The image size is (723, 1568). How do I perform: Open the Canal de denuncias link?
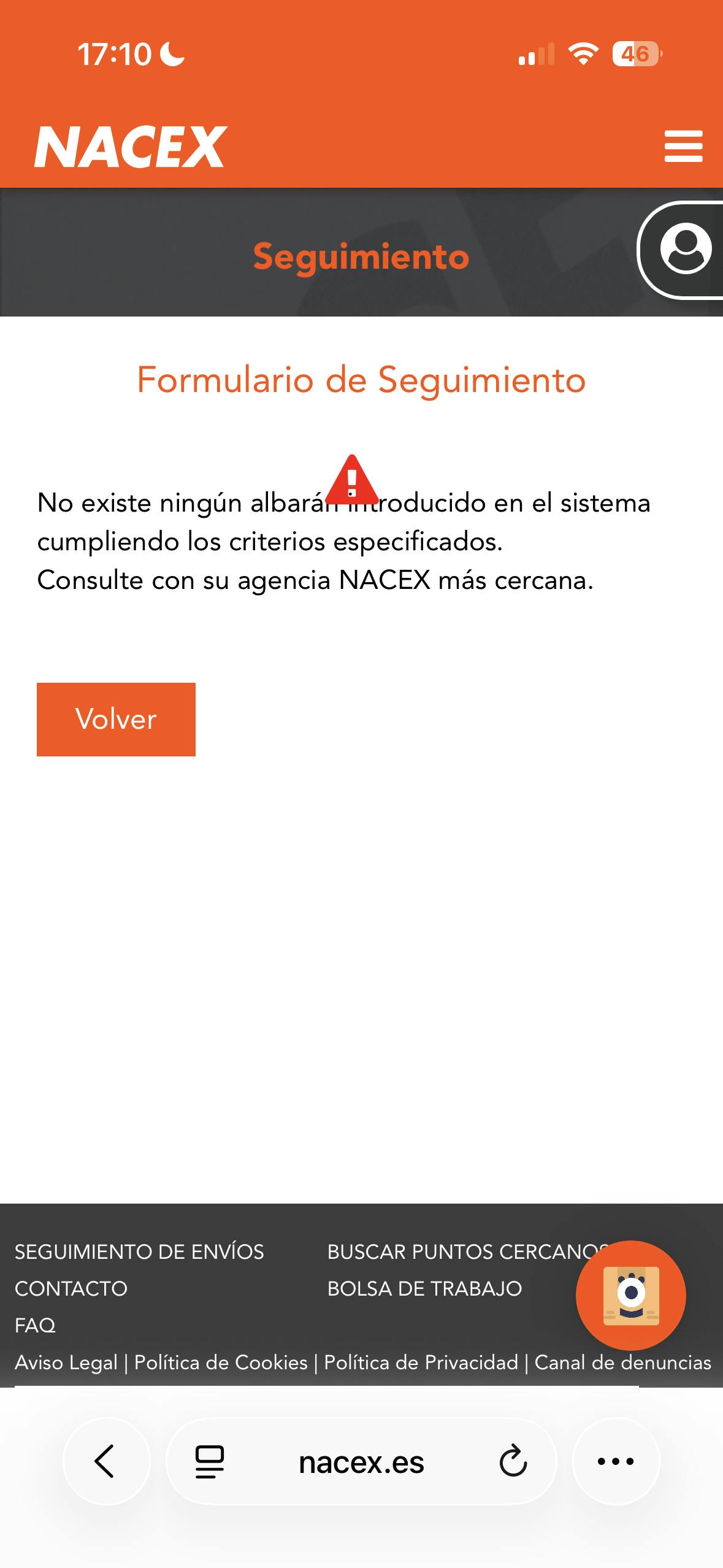point(622,1362)
